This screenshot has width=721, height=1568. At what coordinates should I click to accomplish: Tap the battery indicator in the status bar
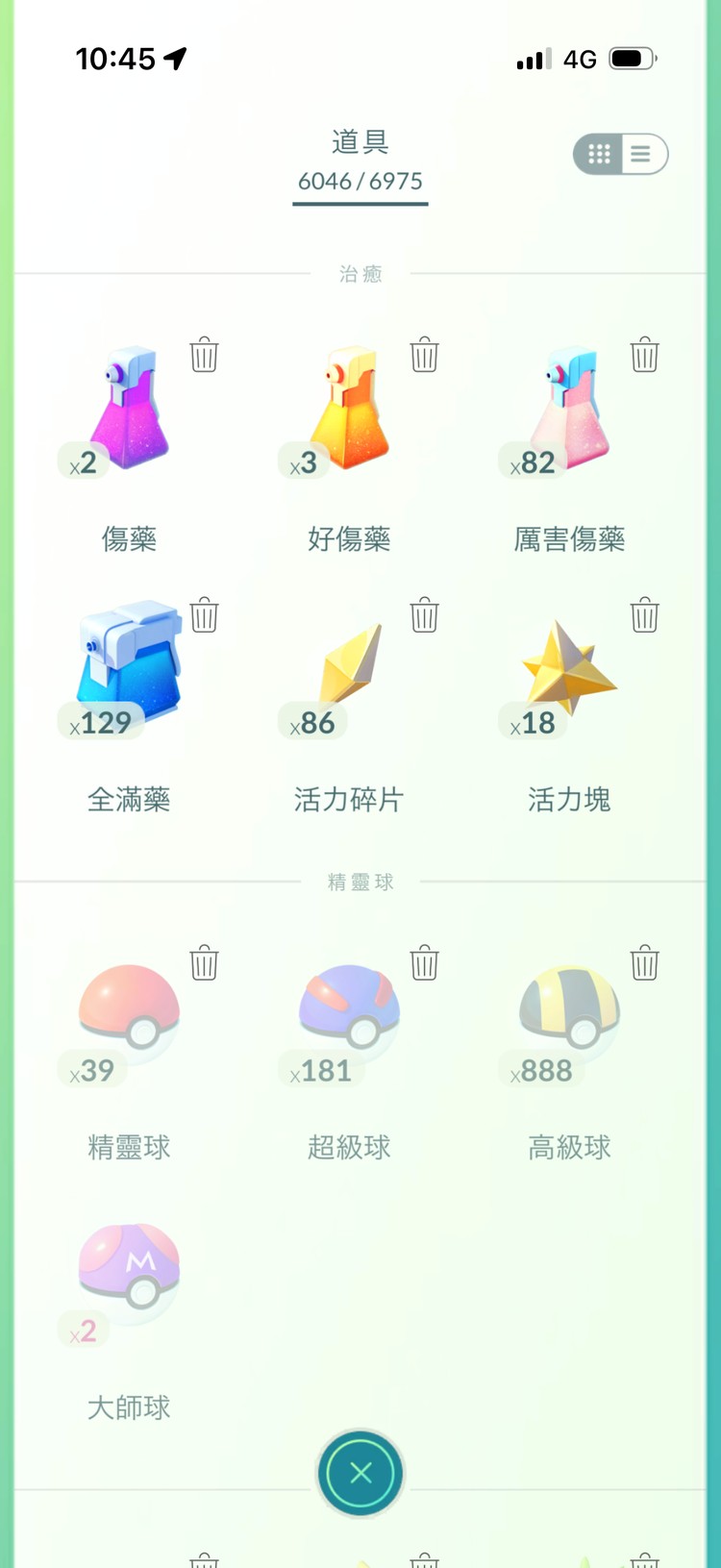point(630,58)
